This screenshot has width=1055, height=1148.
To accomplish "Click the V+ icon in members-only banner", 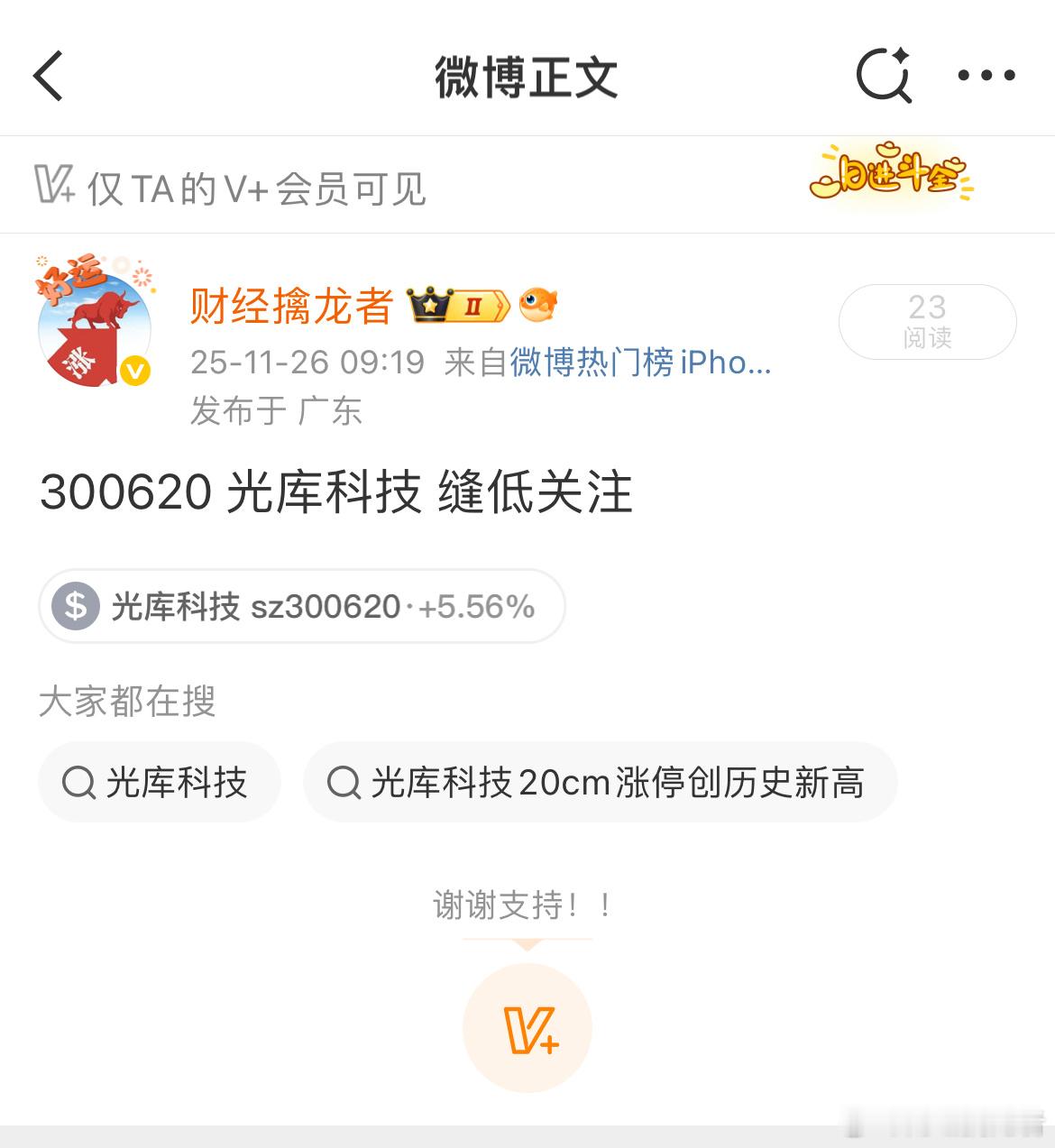I will [54, 186].
